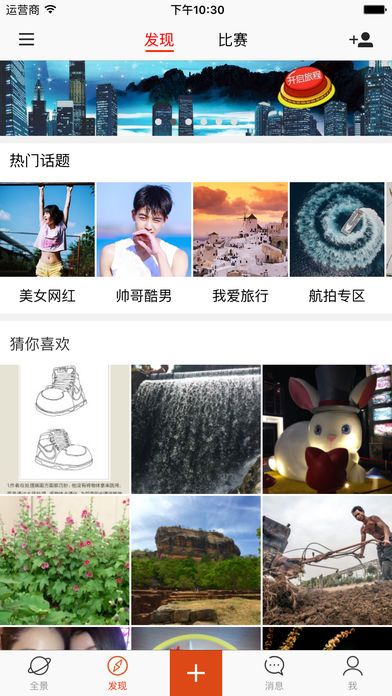Image resolution: width=392 pixels, height=696 pixels.
Task: Tap the orange plus upload button
Action: click(196, 673)
